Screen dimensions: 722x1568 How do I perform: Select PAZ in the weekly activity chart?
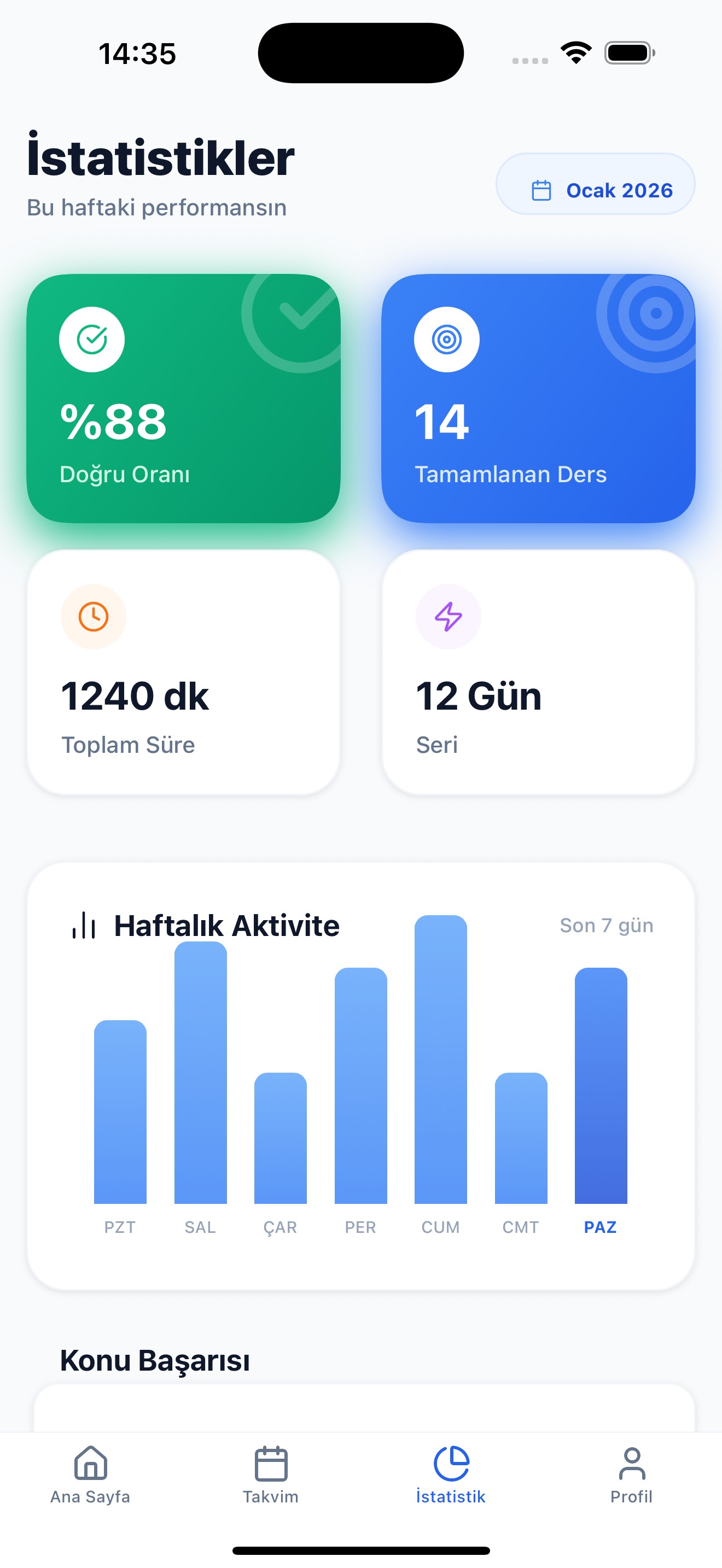601,1228
